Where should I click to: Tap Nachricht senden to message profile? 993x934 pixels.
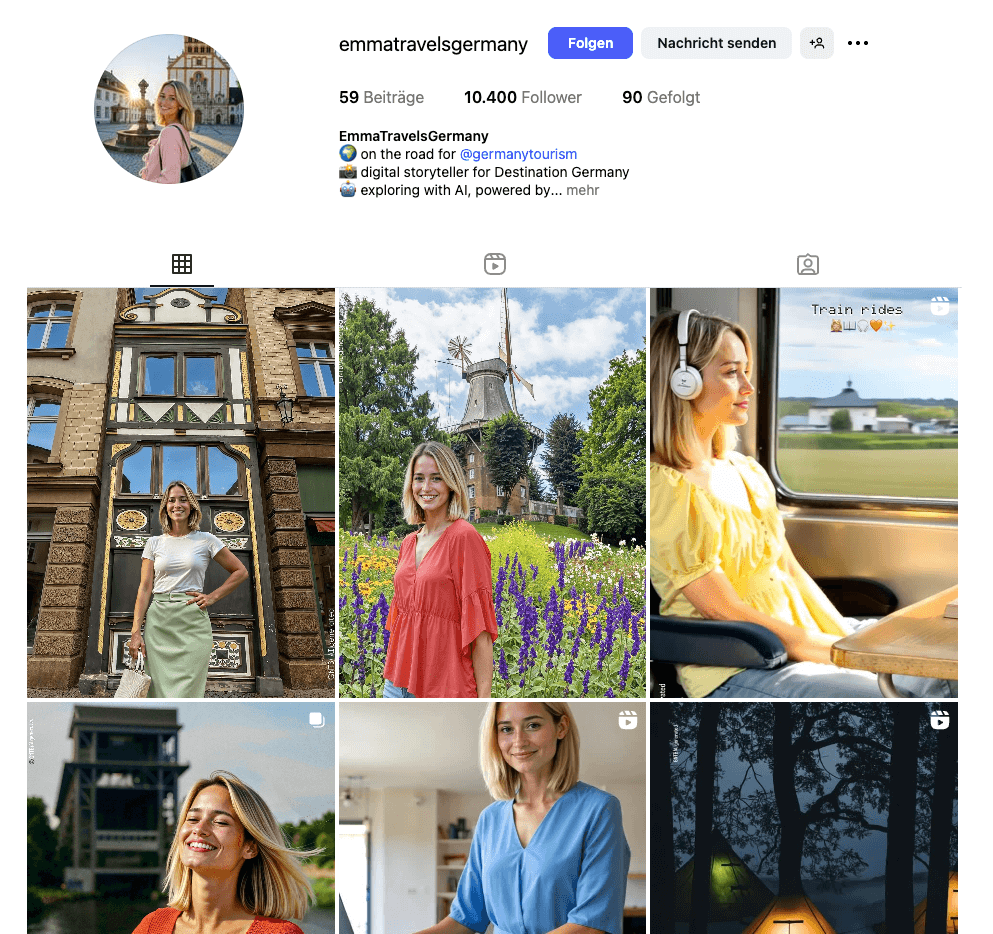pyautogui.click(x=716, y=43)
